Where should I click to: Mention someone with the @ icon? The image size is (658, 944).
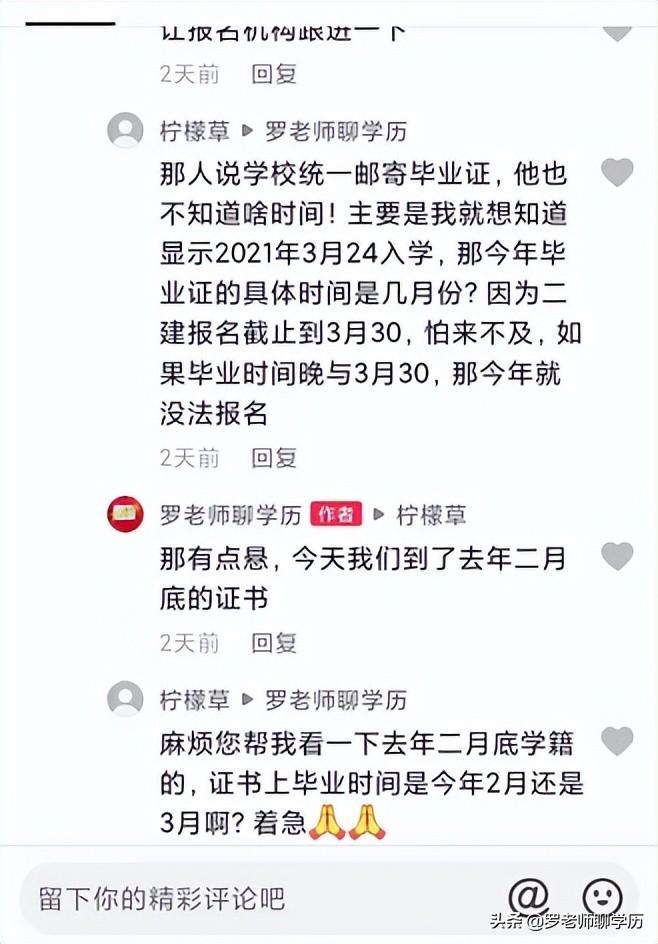527,896
